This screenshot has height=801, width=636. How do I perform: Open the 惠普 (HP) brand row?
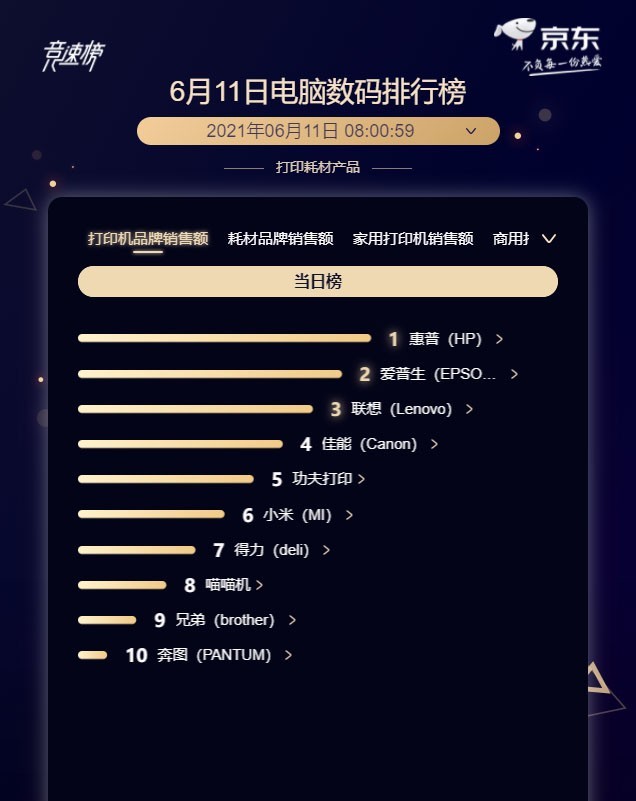tap(445, 339)
